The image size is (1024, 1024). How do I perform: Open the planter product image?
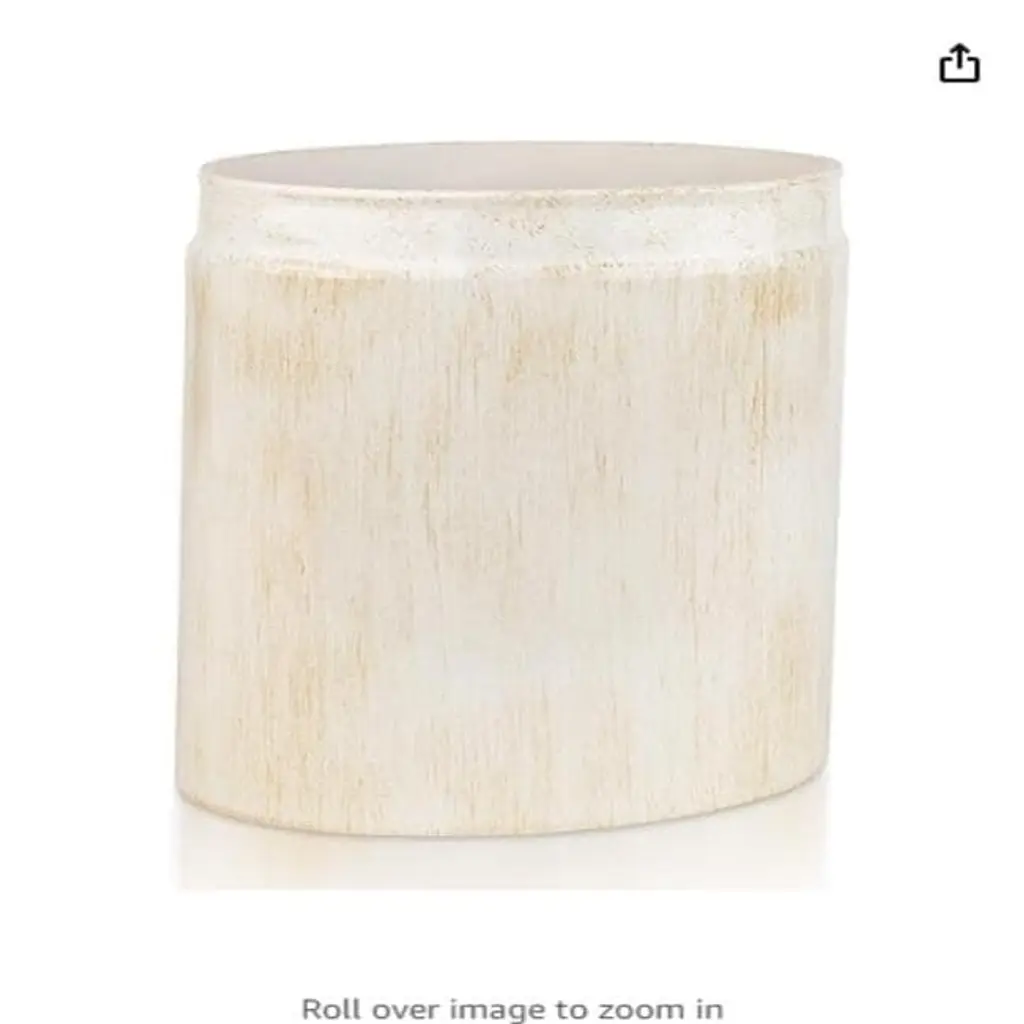click(x=512, y=500)
